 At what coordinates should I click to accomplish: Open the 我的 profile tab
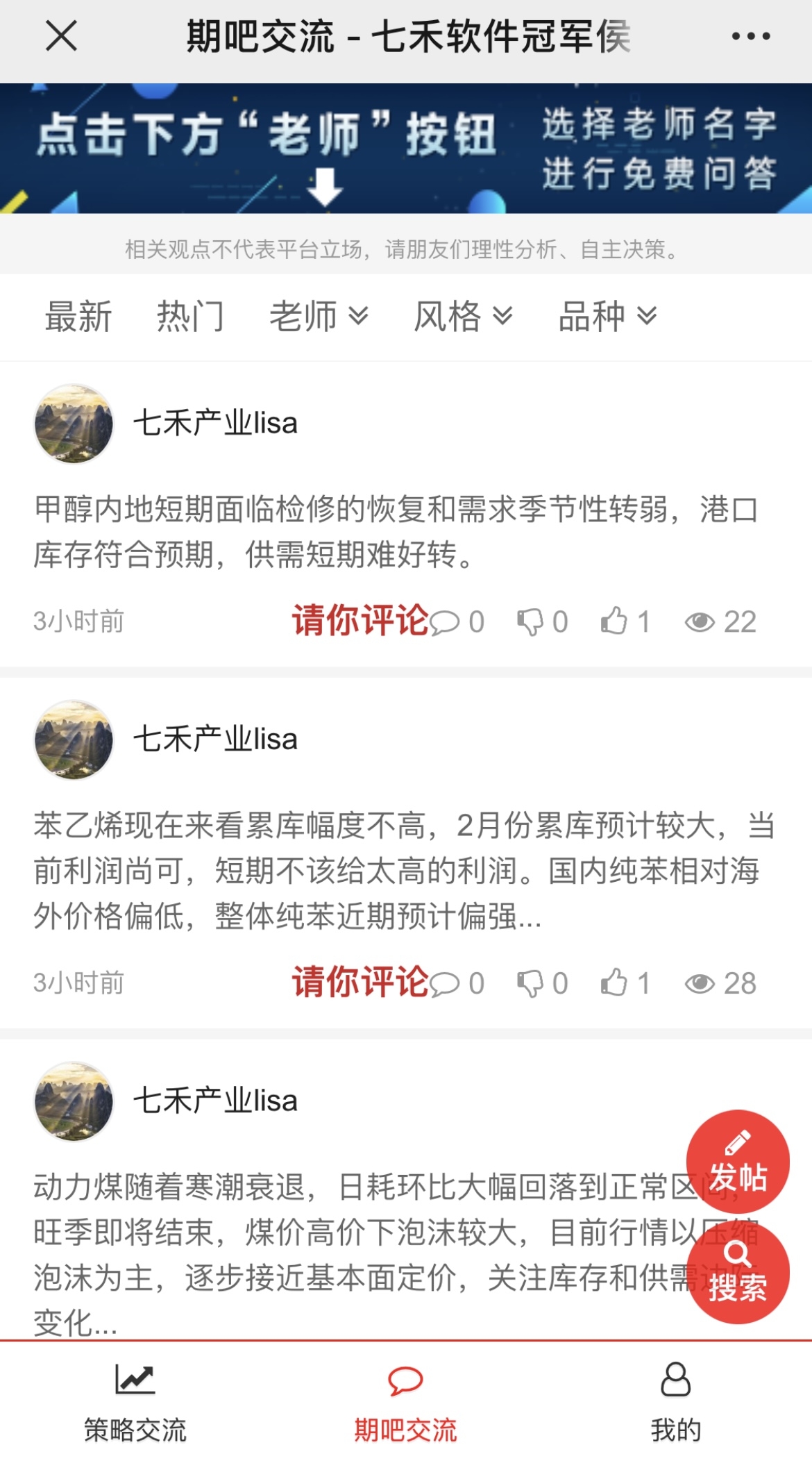[675, 1404]
